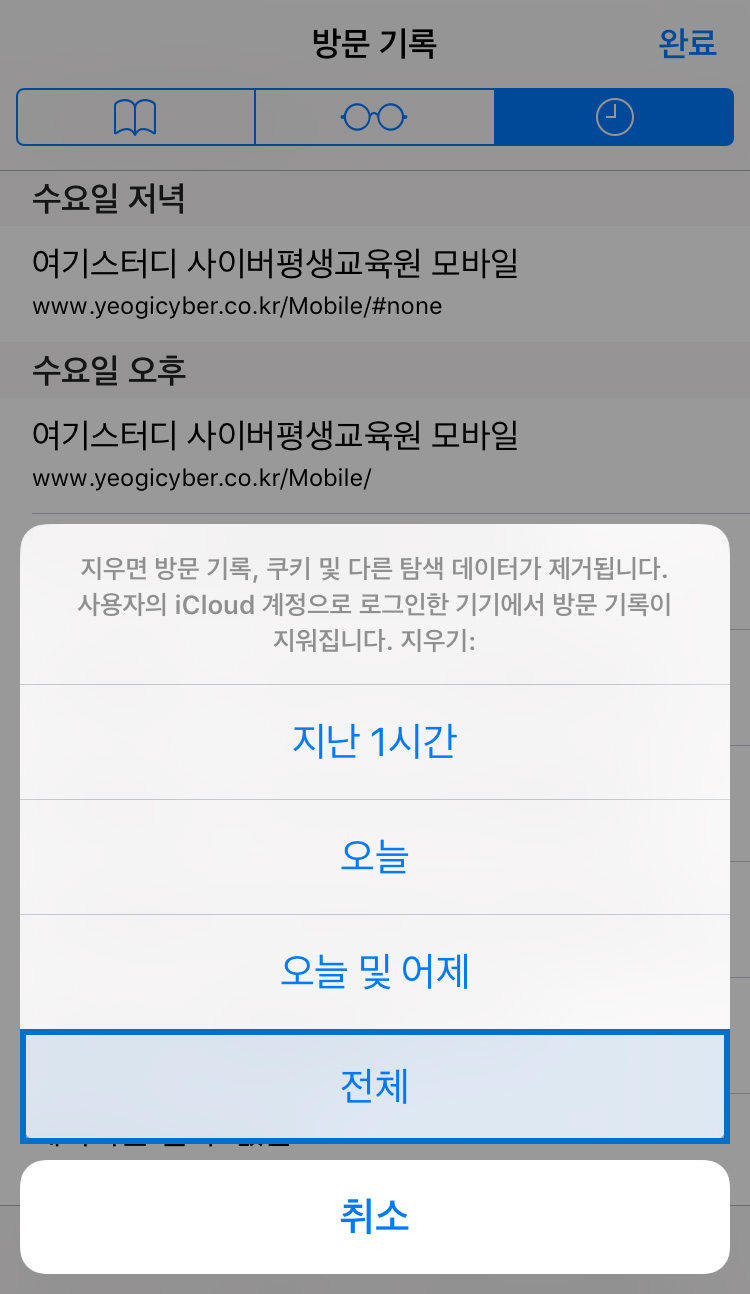Switch to the bookmarks book tab
This screenshot has width=750, height=1294.
point(135,117)
